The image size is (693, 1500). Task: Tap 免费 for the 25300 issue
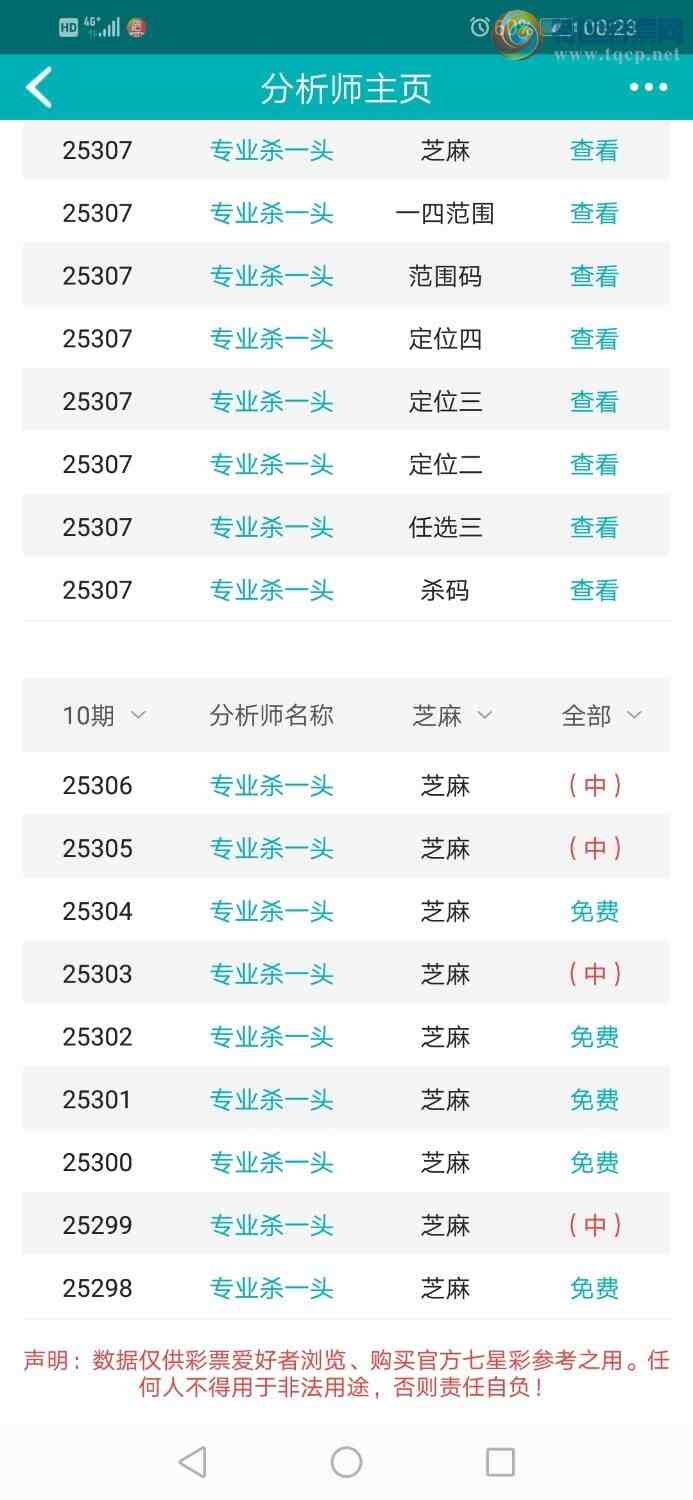pyautogui.click(x=594, y=1163)
